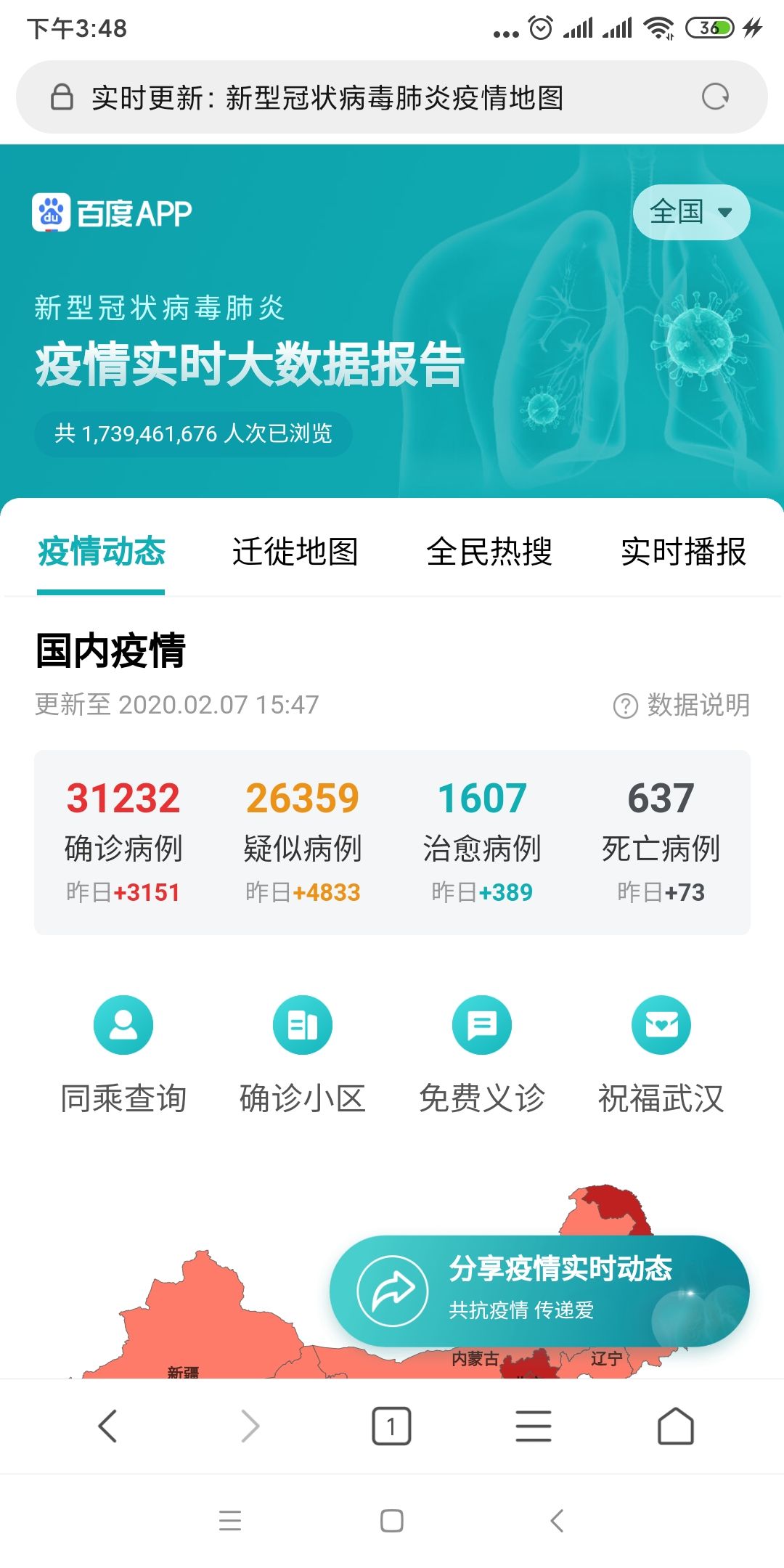Tap the system back button

557,1520
